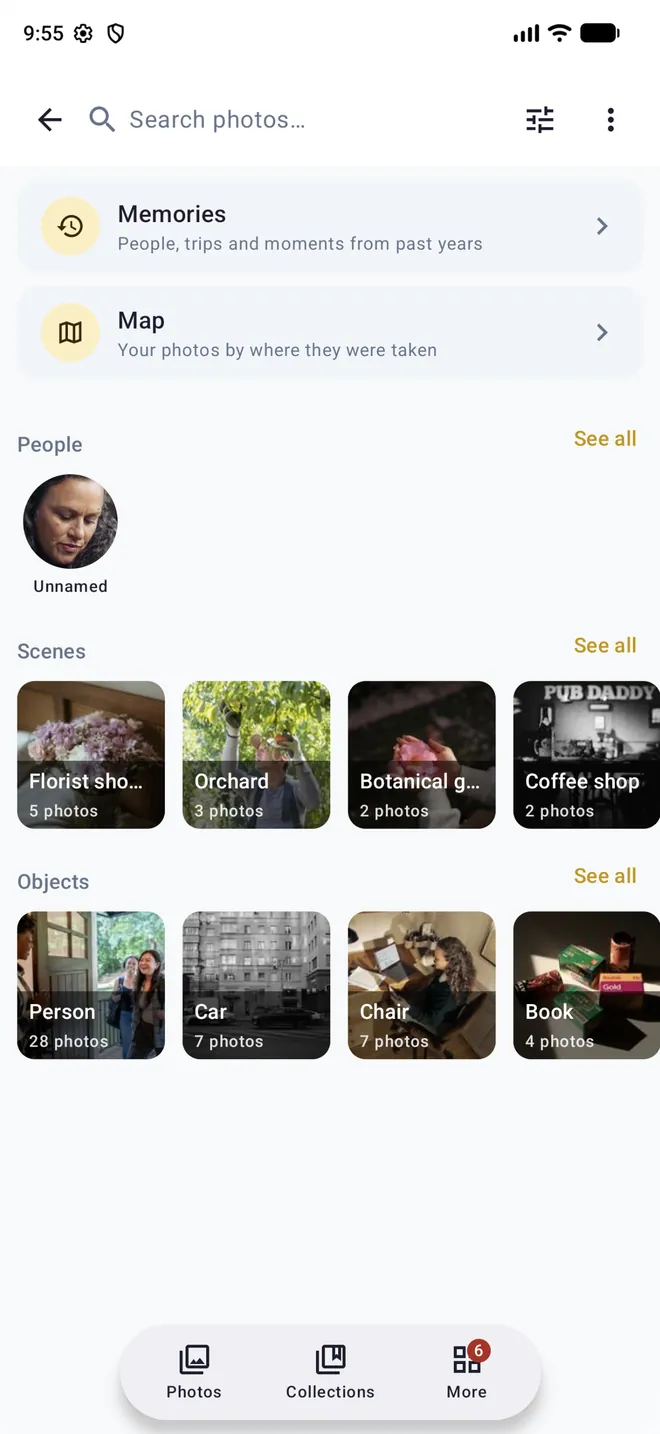The width and height of the screenshot is (660, 1434).
Task: Open the Coffee shop scene
Action: pos(586,755)
